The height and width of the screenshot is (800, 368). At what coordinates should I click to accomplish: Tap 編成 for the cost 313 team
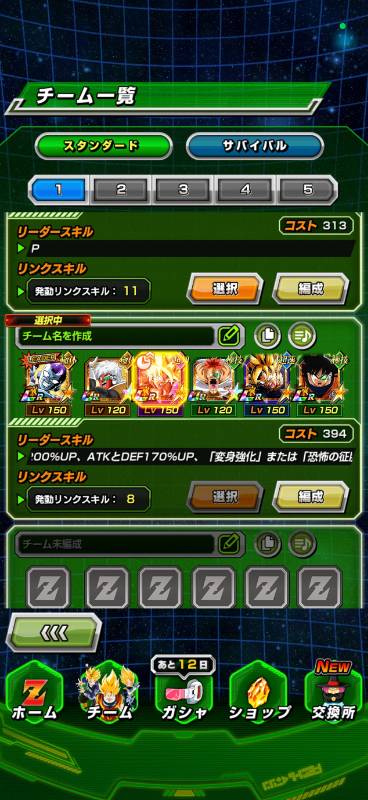(310, 289)
